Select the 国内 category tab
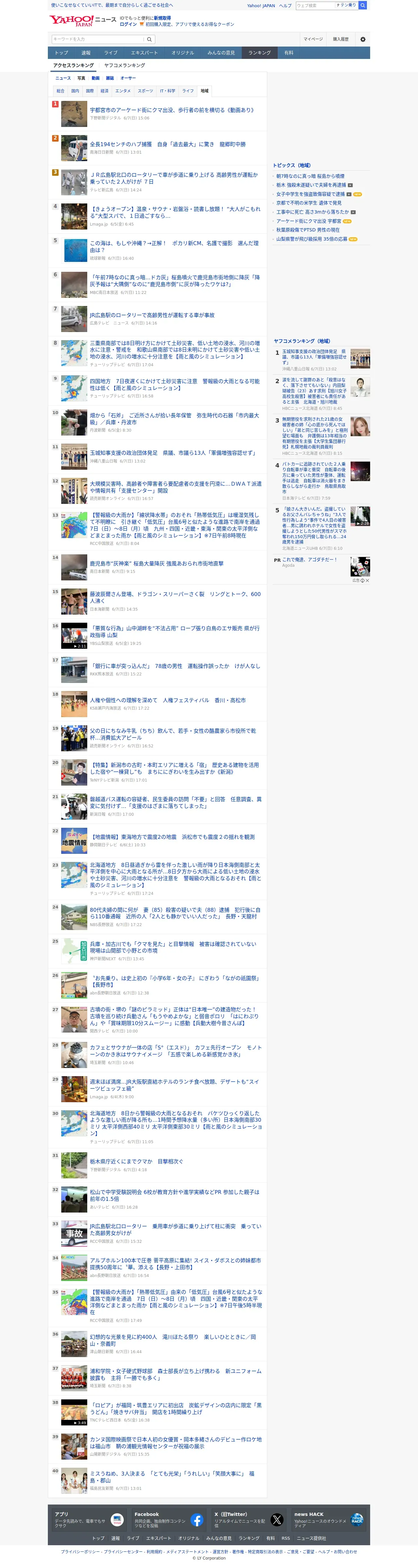This screenshot has width=418, height=1568. click(75, 91)
